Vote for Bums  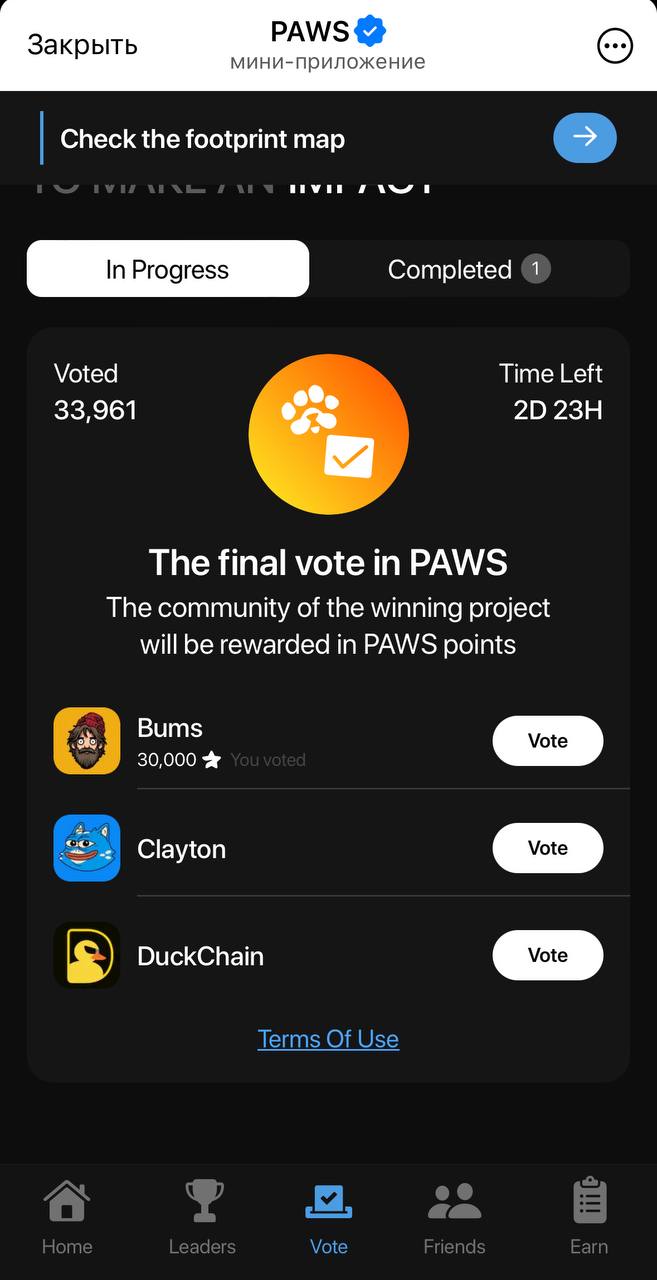547,741
